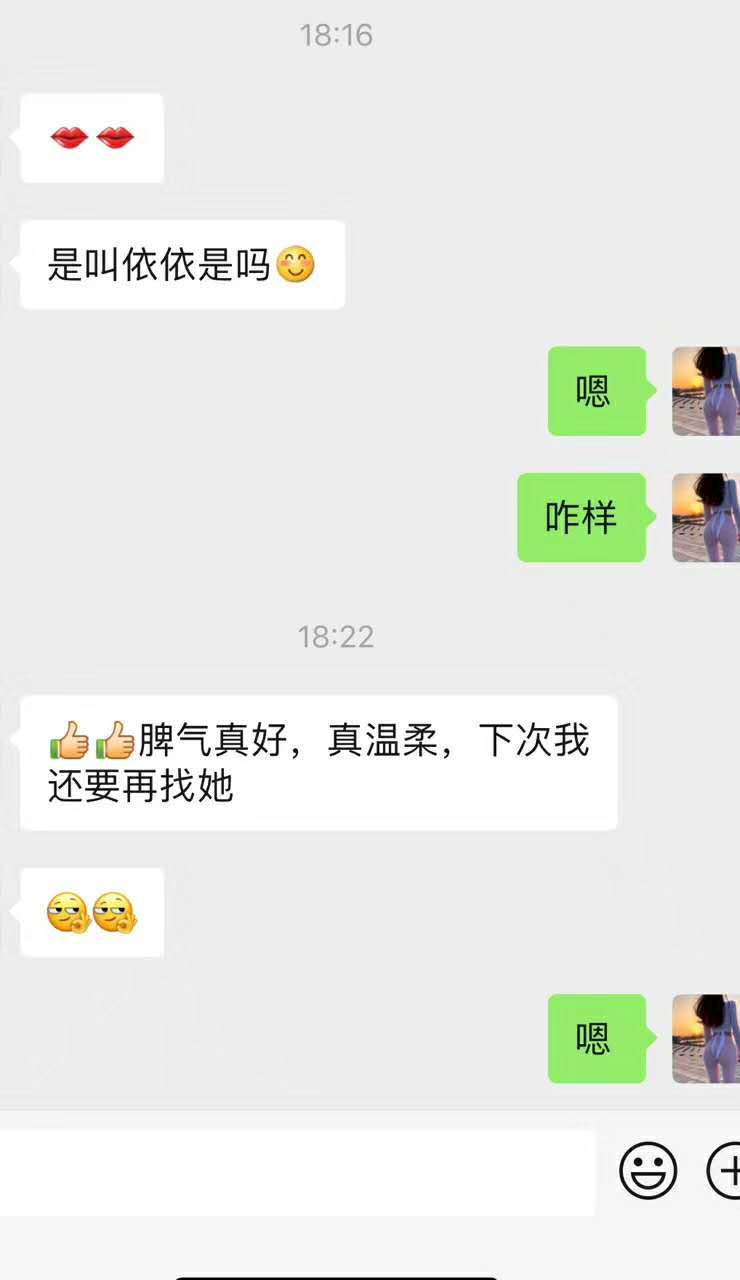Open the emoji picker
The image size is (740, 1280).
coord(648,1171)
